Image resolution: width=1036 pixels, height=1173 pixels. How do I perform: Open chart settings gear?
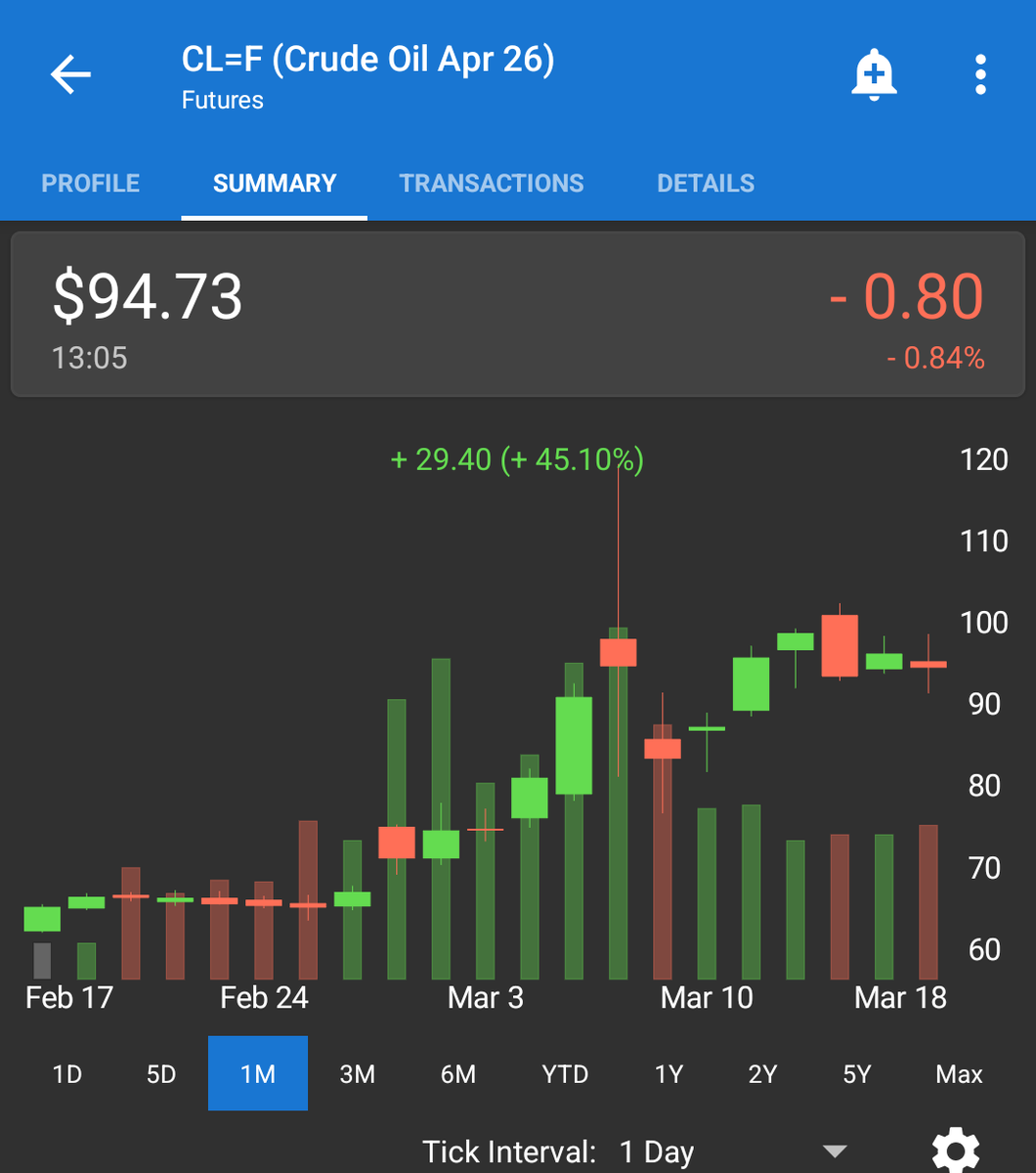click(955, 1151)
